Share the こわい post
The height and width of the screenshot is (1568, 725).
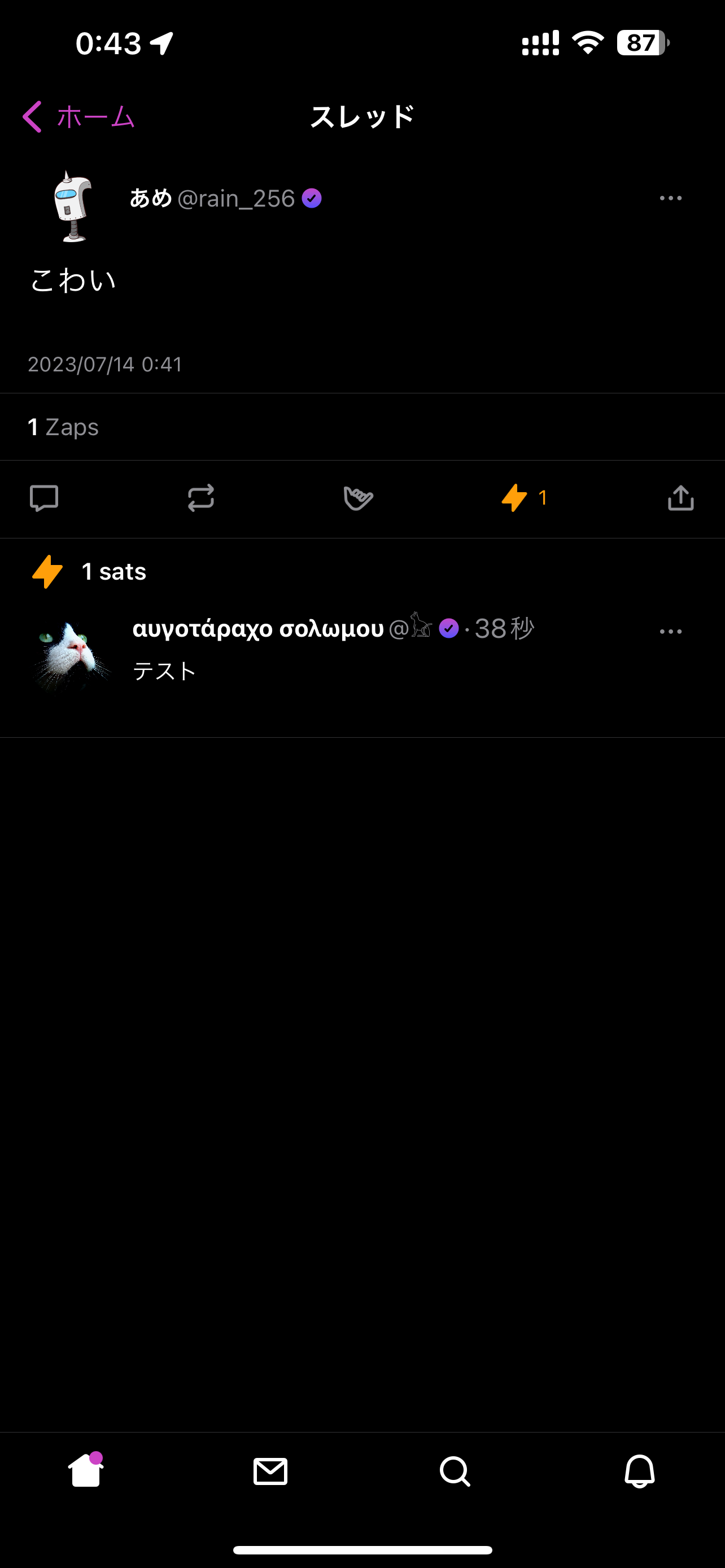(680, 498)
